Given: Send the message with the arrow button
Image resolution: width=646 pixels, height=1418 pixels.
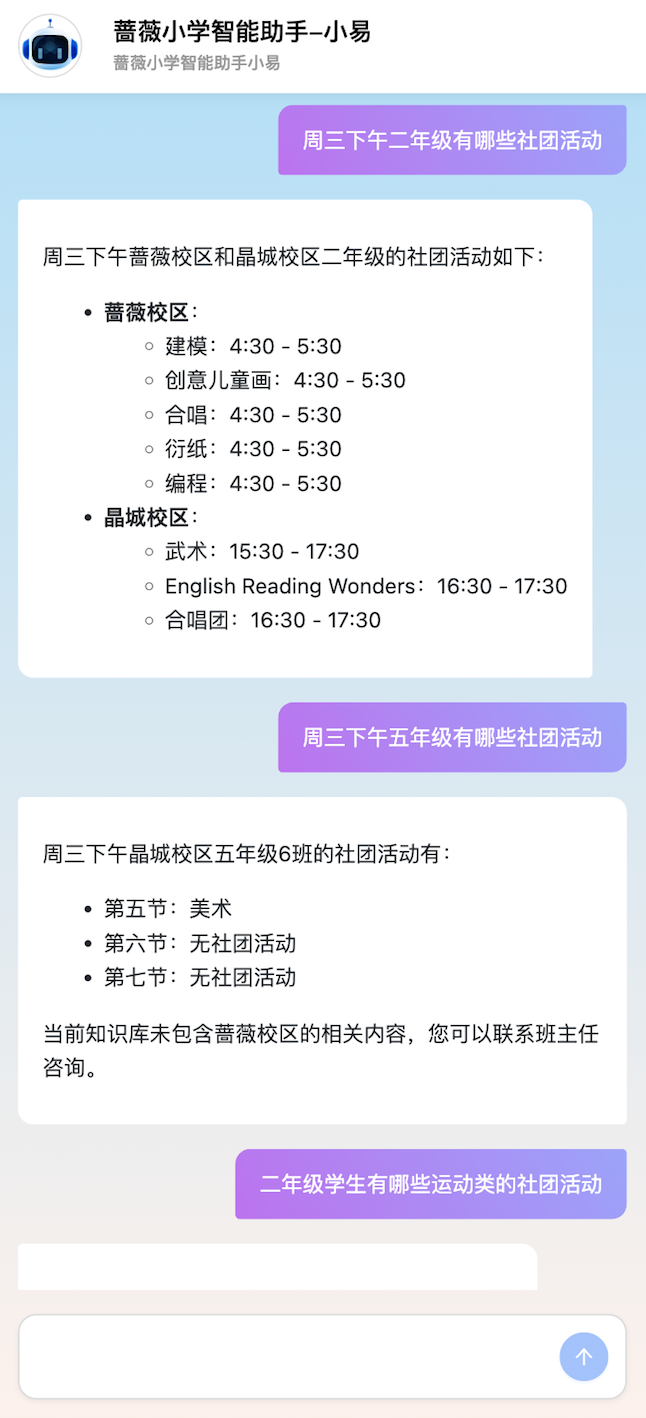Looking at the screenshot, I should click(x=584, y=1357).
